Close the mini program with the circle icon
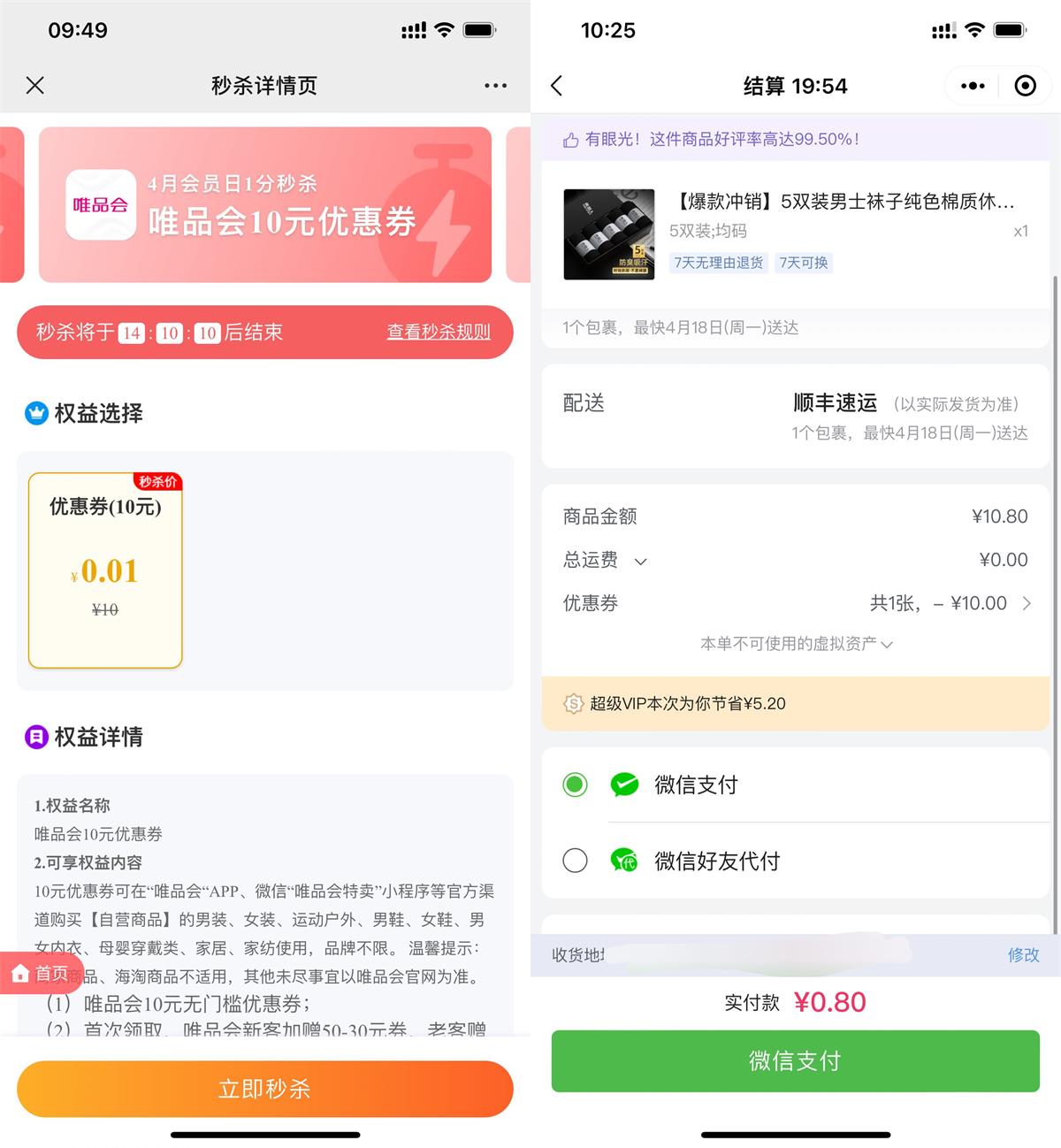The width and height of the screenshot is (1061, 1148). coord(1025,86)
